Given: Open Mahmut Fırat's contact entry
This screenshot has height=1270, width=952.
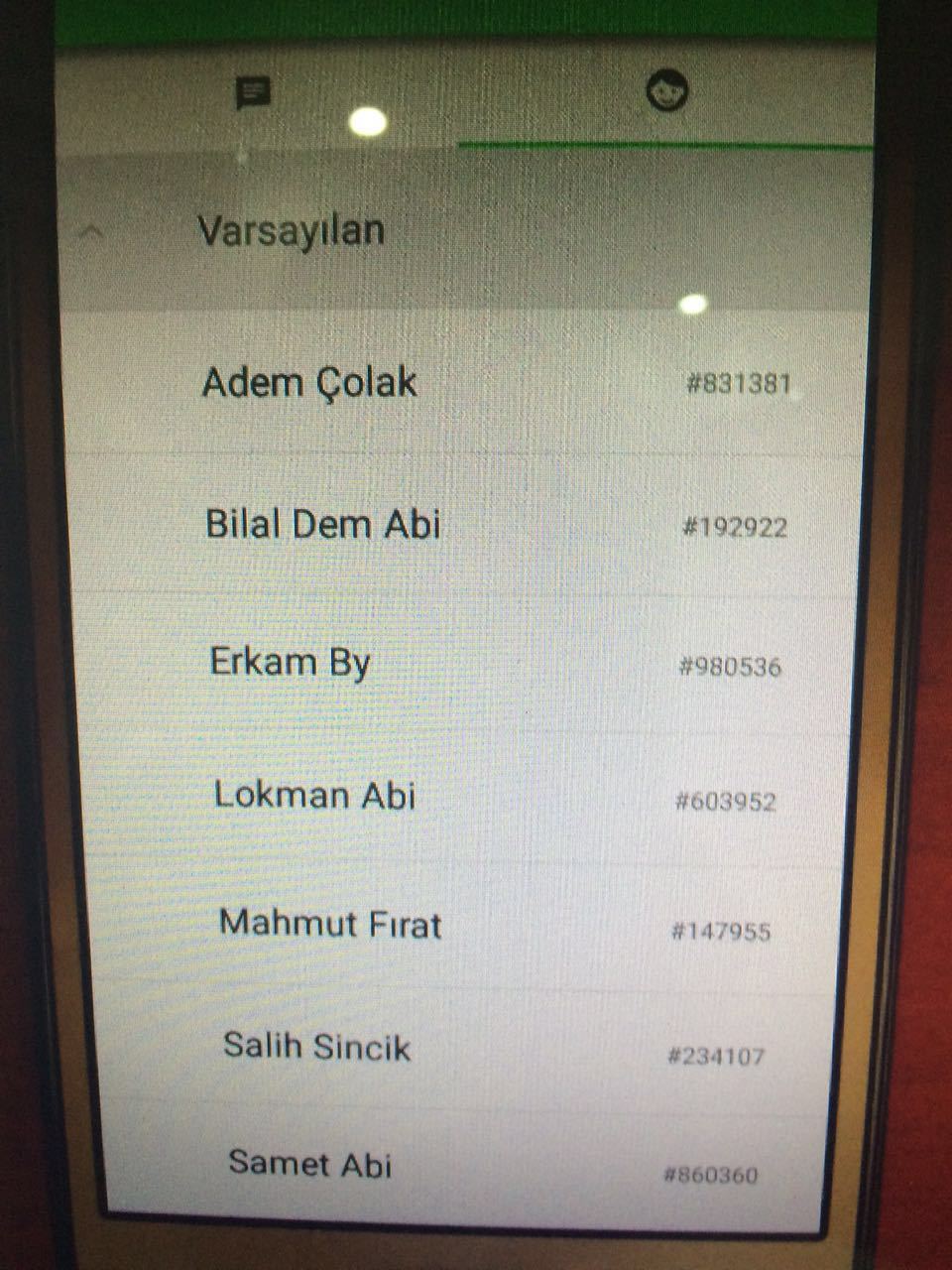Looking at the screenshot, I should point(328,925).
